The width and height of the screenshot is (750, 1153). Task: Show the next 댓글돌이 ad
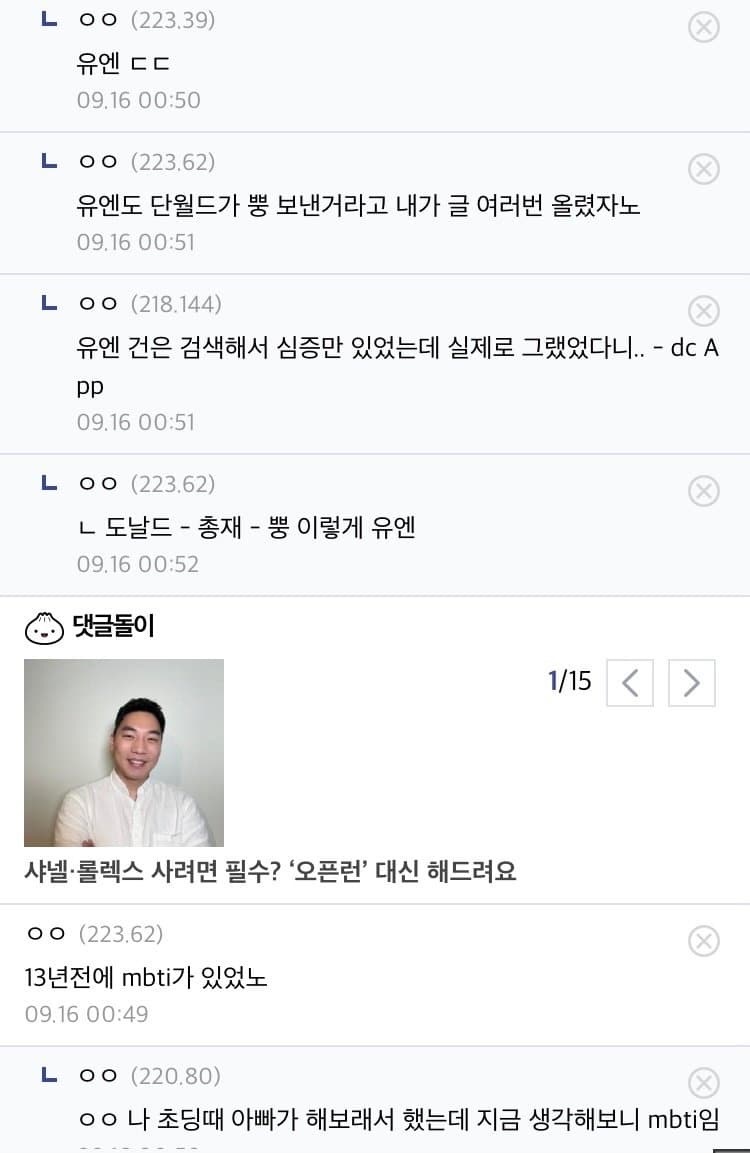(x=691, y=683)
